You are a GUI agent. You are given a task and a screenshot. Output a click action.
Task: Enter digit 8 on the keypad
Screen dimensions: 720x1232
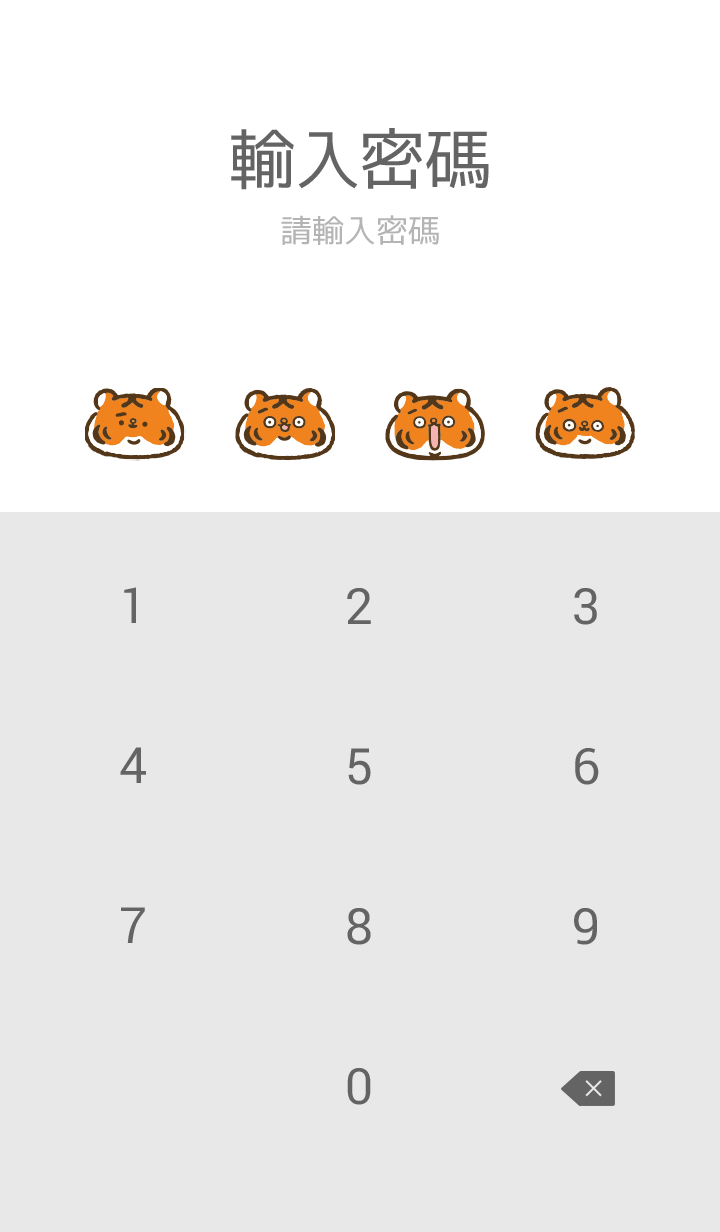[359, 927]
